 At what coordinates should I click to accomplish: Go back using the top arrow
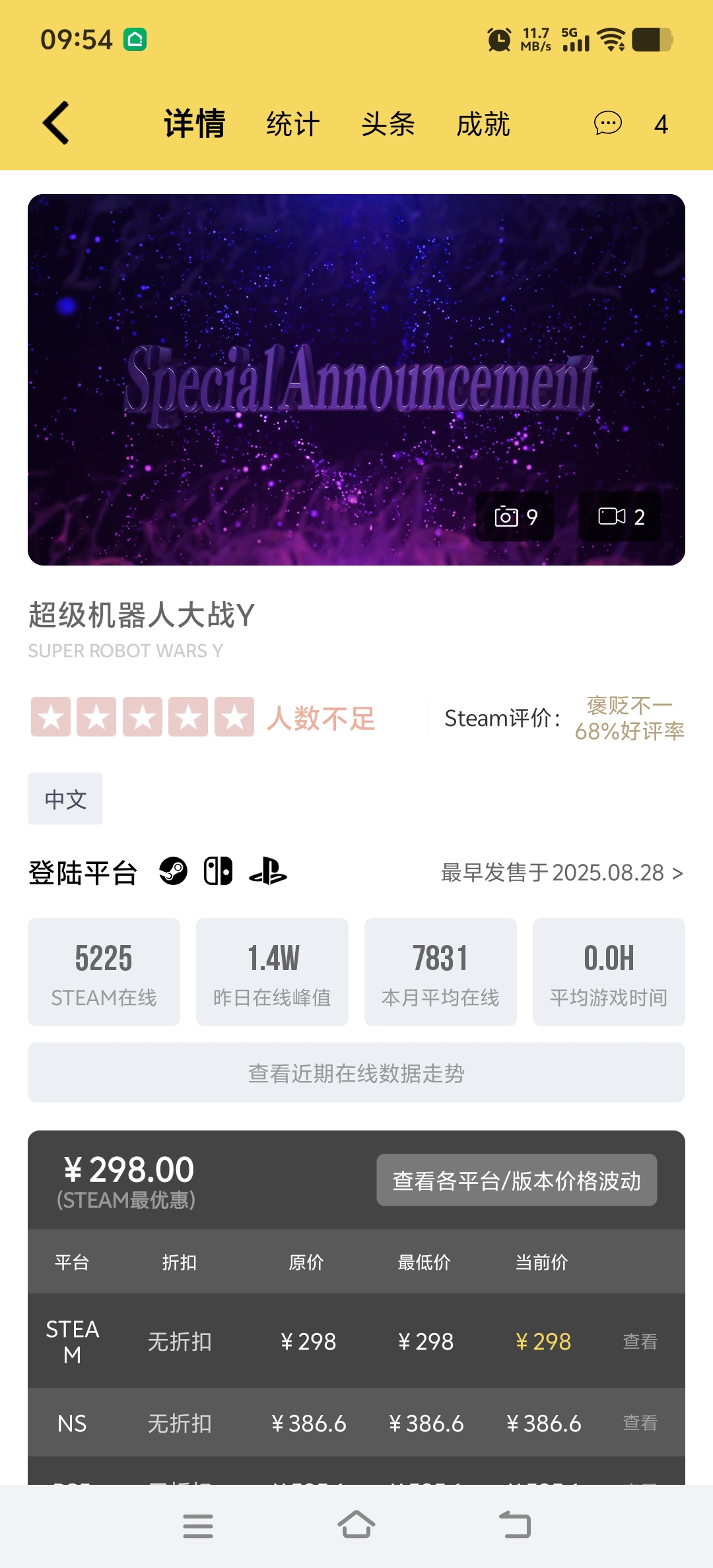(57, 123)
